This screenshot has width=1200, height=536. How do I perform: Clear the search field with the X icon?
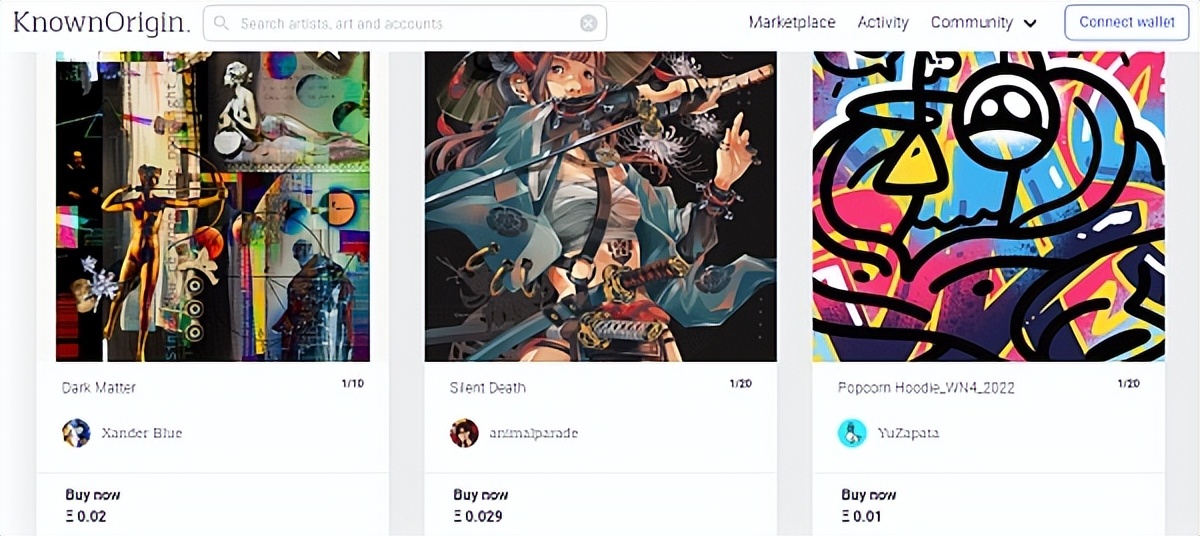pos(589,23)
